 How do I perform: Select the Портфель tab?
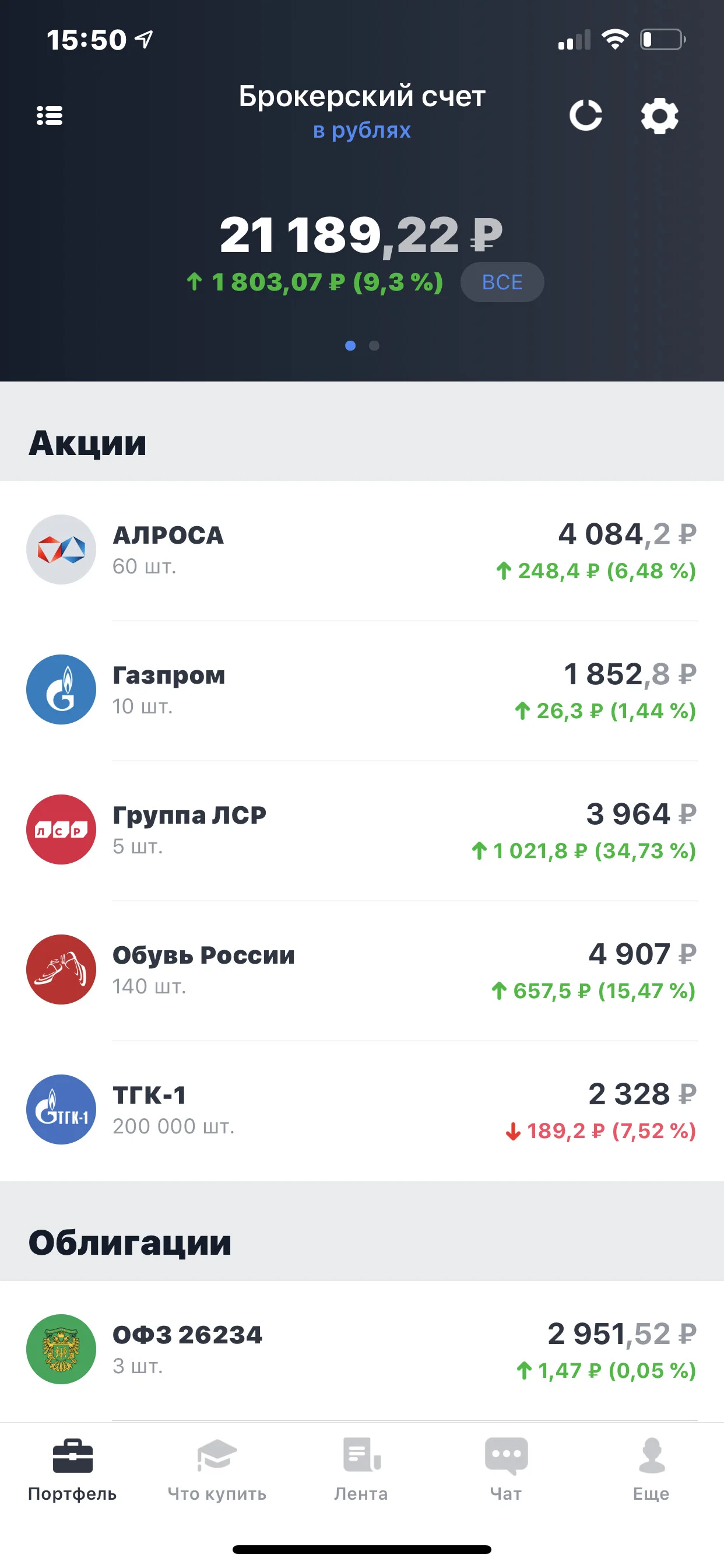[x=72, y=1469]
